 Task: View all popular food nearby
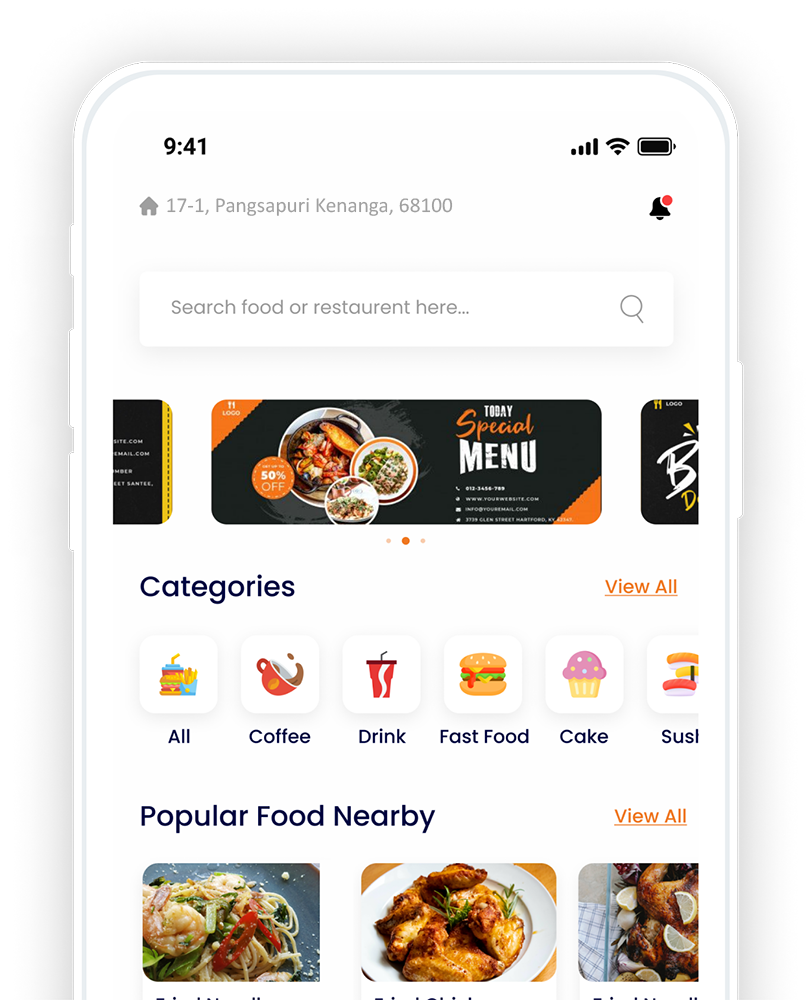click(x=650, y=817)
